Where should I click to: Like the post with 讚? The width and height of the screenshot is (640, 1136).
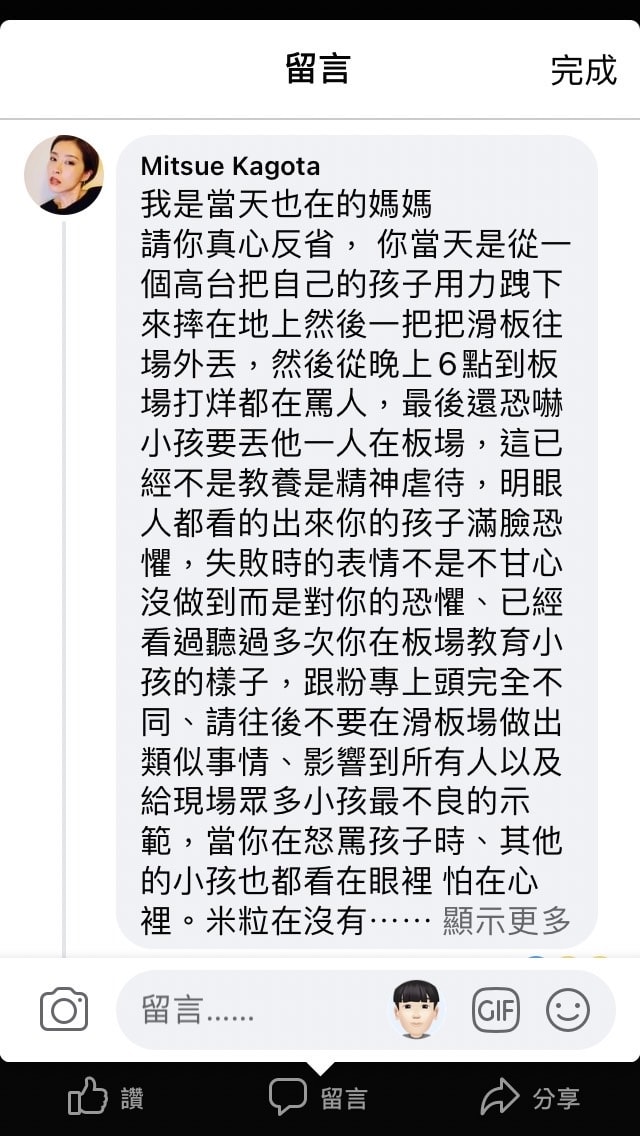105,1099
